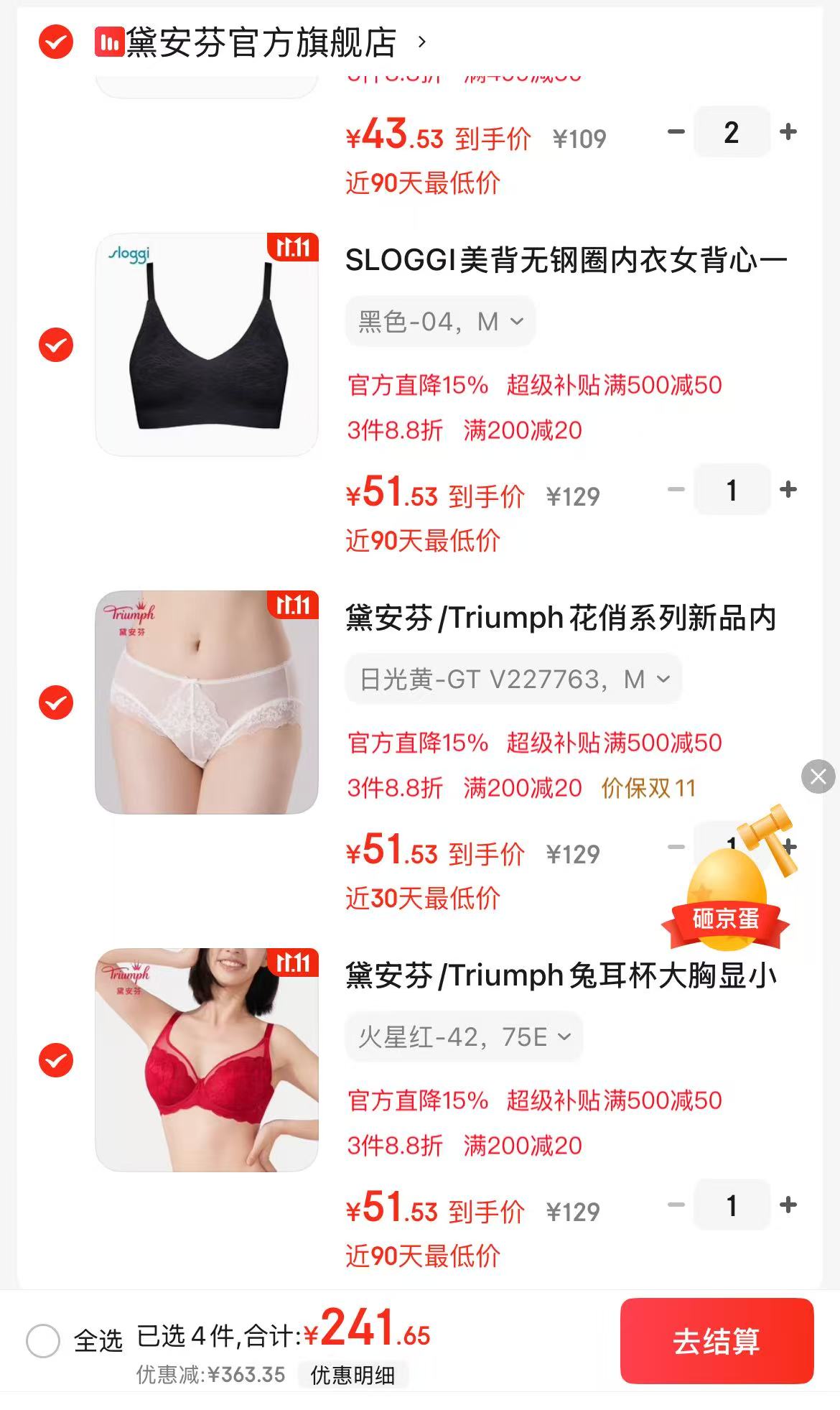
Task: View the 优惠明细 discount details
Action: 353,1375
